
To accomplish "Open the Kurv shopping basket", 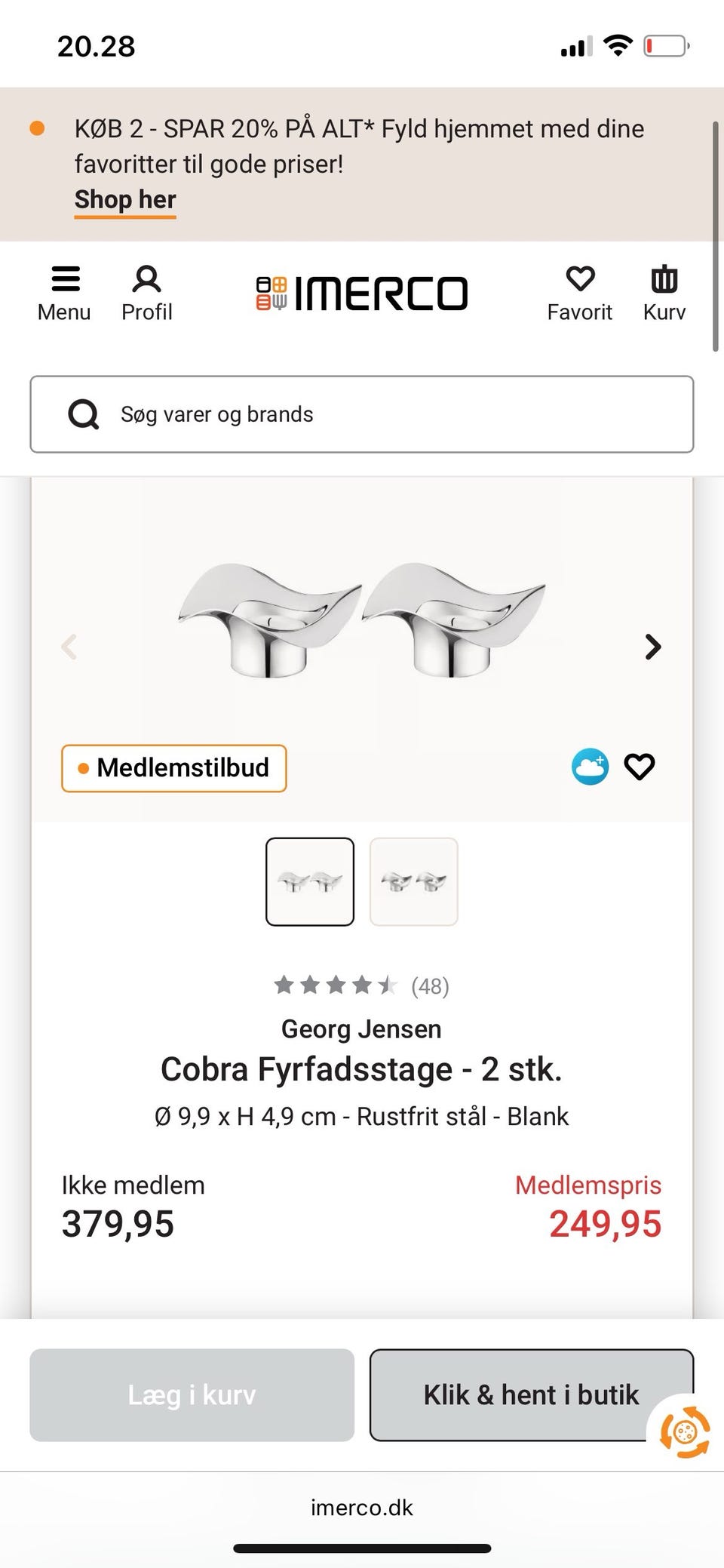I will coord(664,292).
